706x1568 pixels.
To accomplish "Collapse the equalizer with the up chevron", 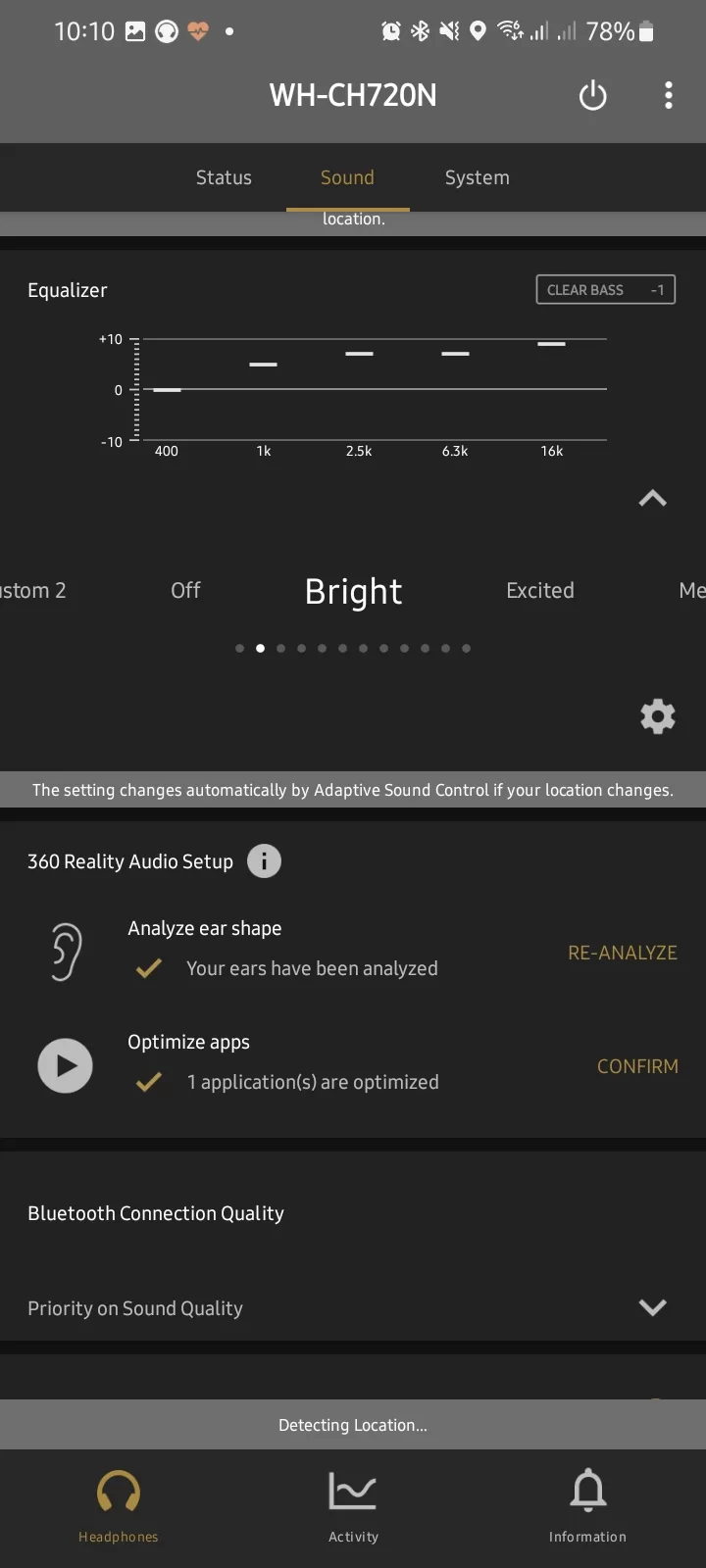I will point(652,499).
